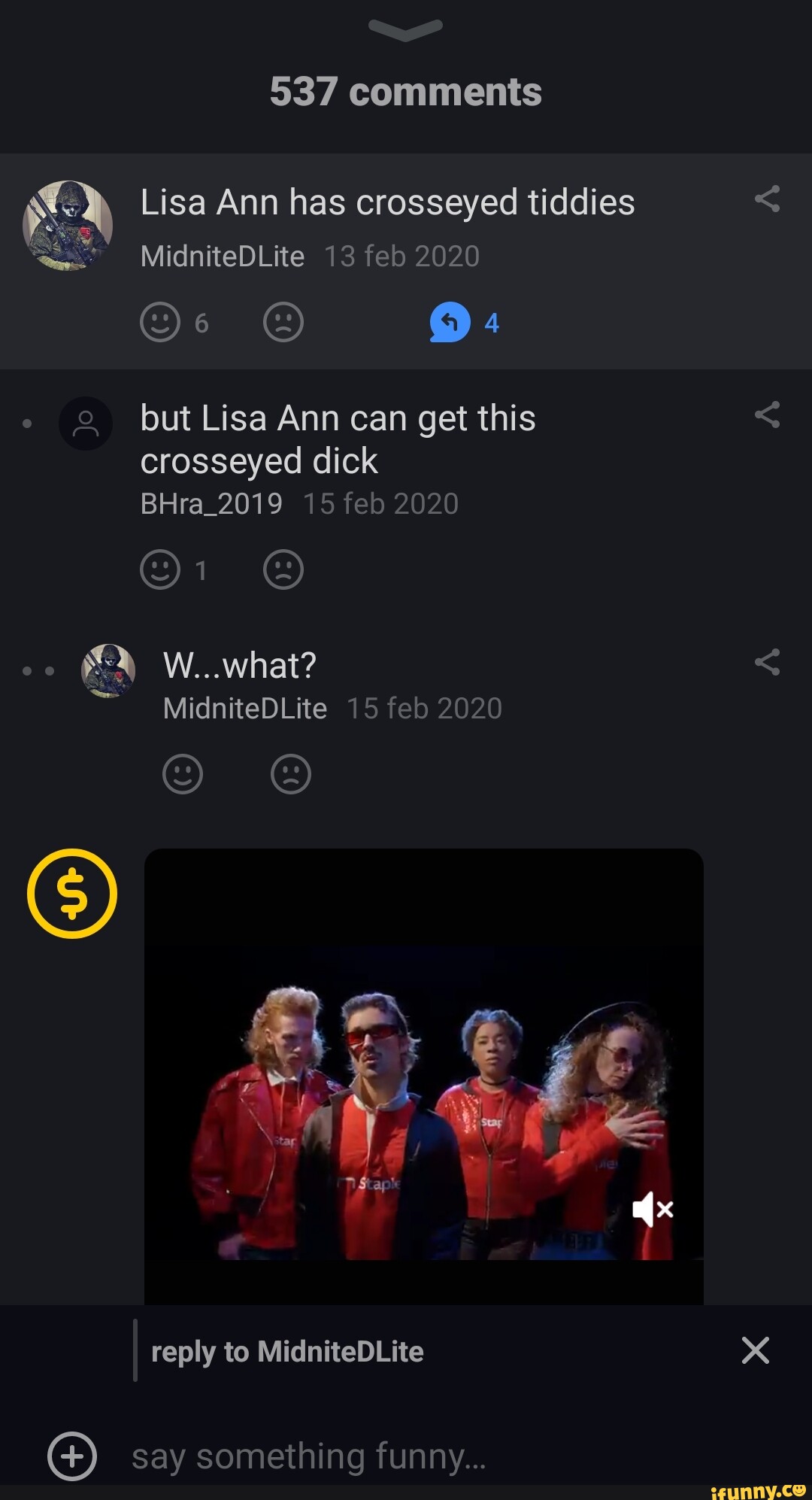
Task: Open MidniteDLite's profile from the top comment
Action: pos(69,226)
